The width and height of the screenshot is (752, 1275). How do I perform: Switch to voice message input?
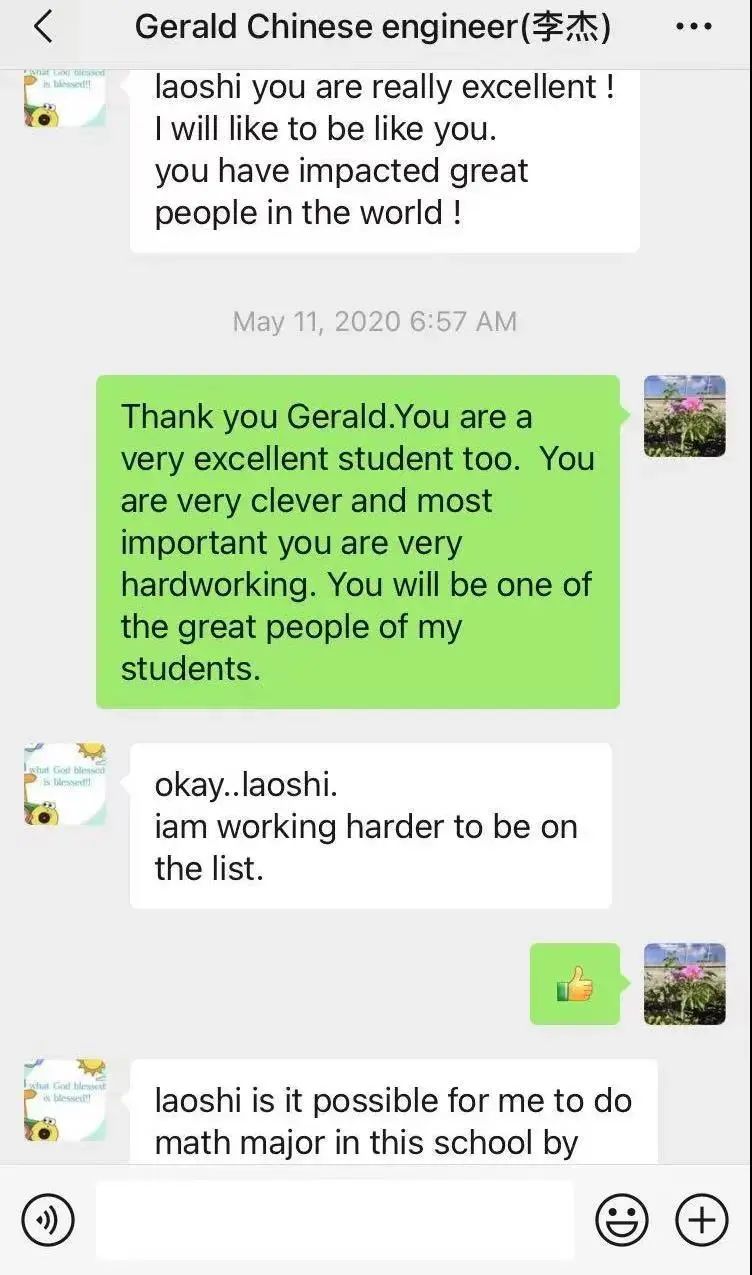[x=48, y=1220]
